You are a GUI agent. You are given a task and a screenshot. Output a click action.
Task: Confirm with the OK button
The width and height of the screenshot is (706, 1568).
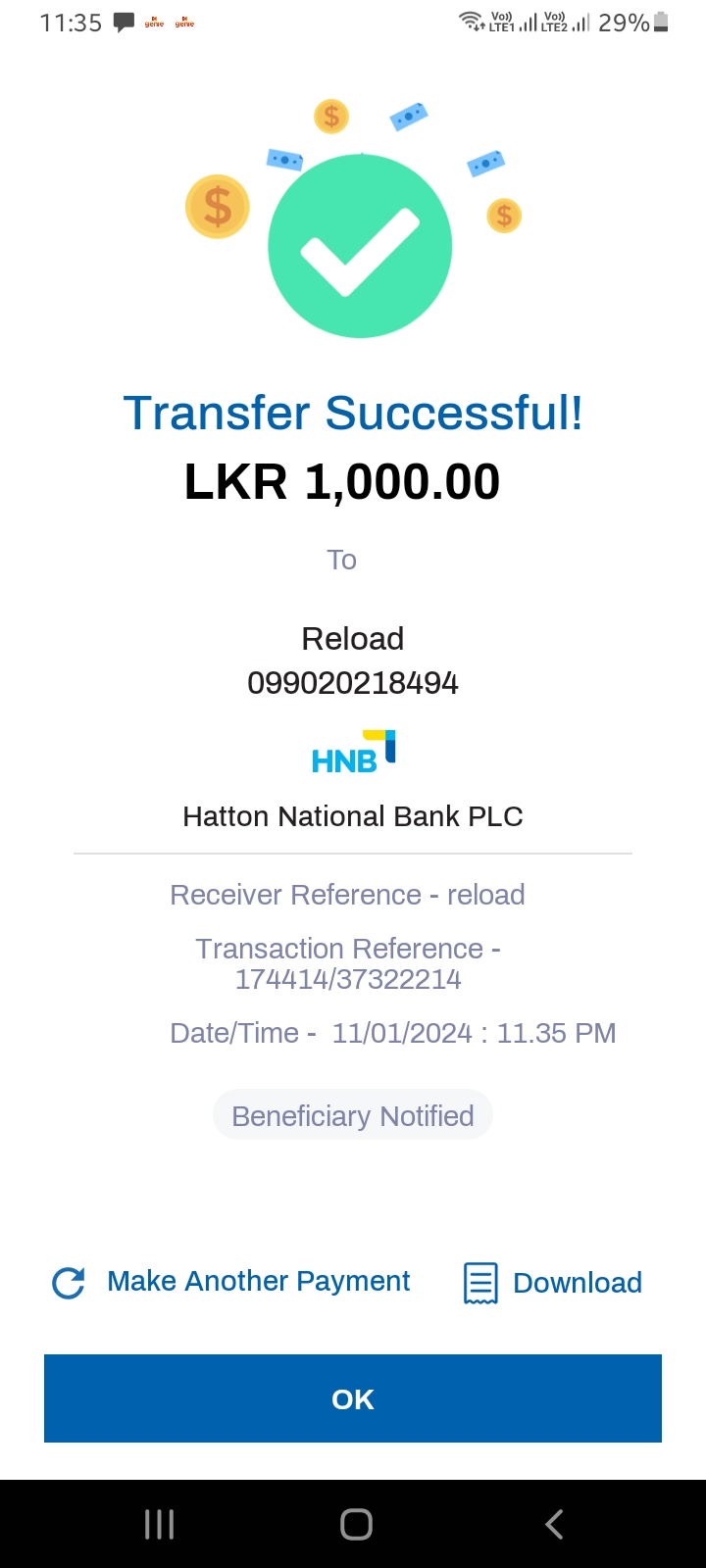coord(353,1398)
